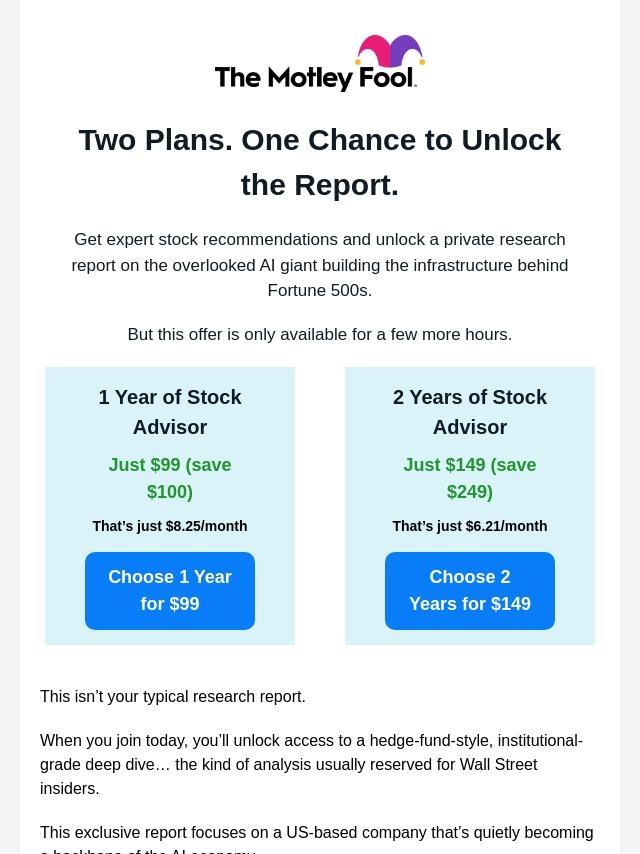
Task: Select Choose 2 Years for $149
Action: pyautogui.click(x=470, y=590)
